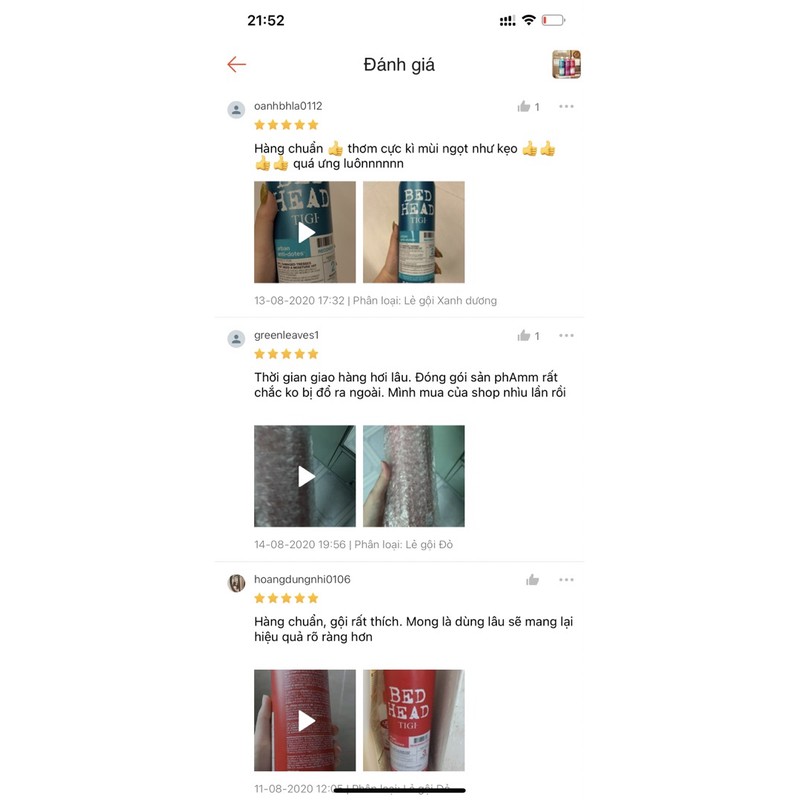Open the product thumbnail in the header

coord(566,65)
